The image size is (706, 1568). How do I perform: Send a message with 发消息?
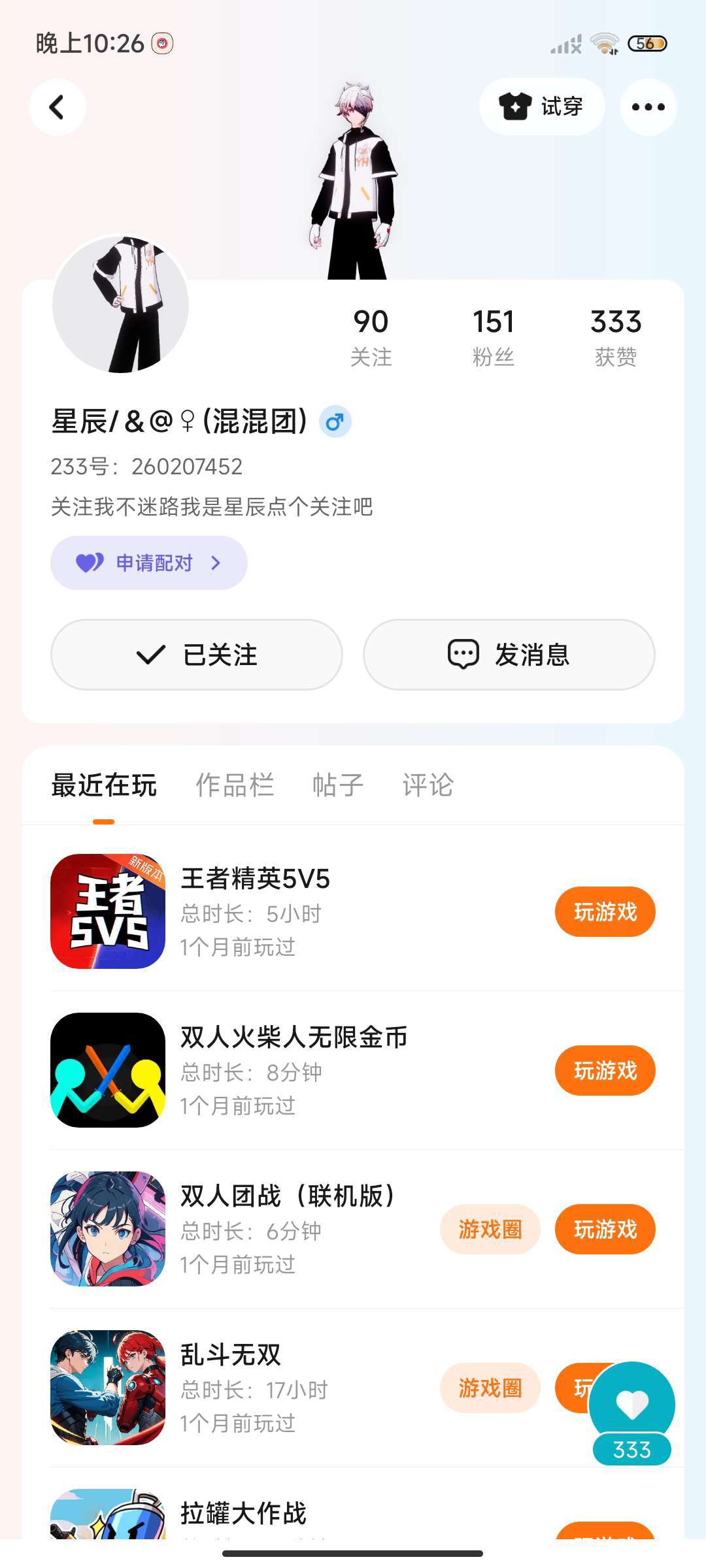click(x=509, y=654)
